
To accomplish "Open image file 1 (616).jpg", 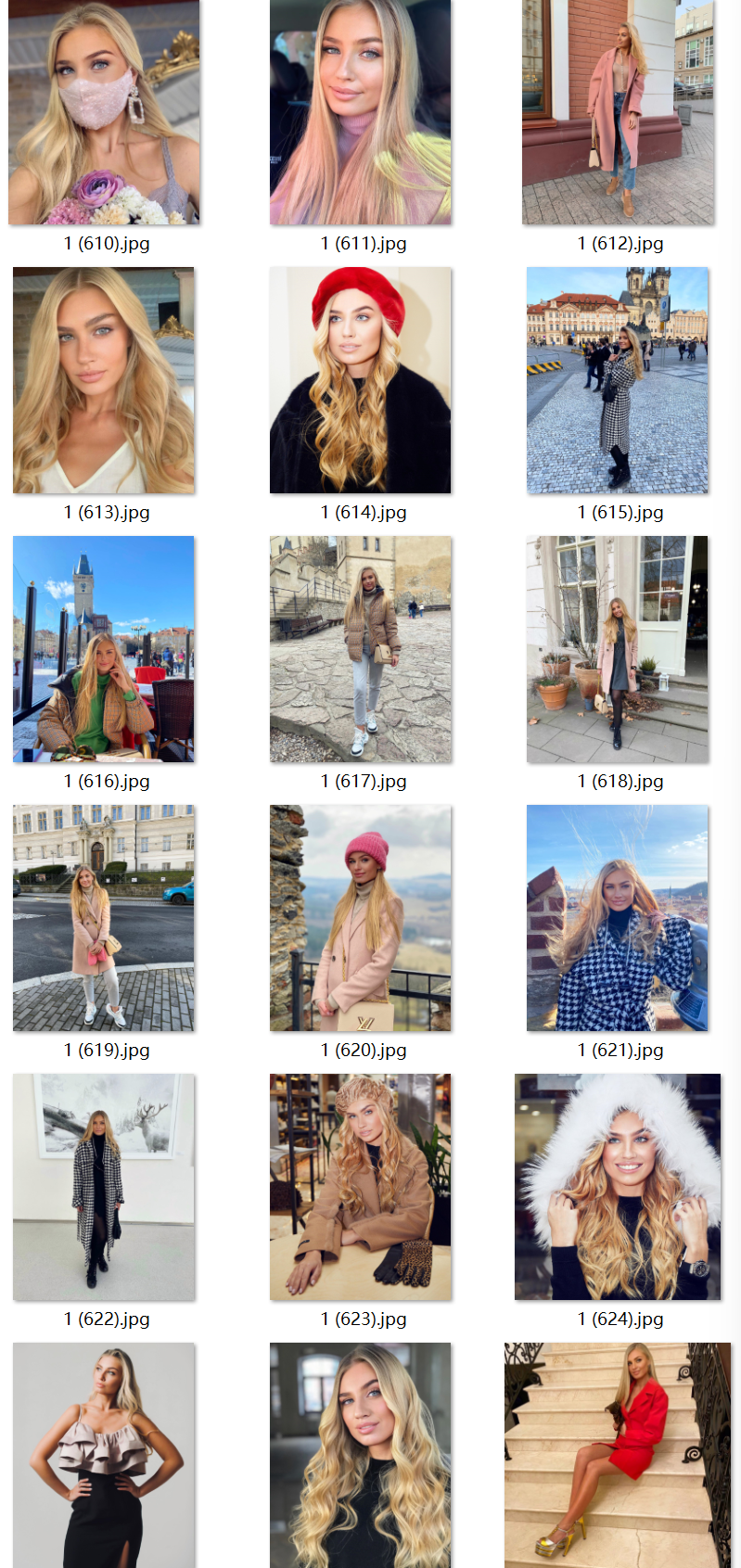I will tap(104, 649).
